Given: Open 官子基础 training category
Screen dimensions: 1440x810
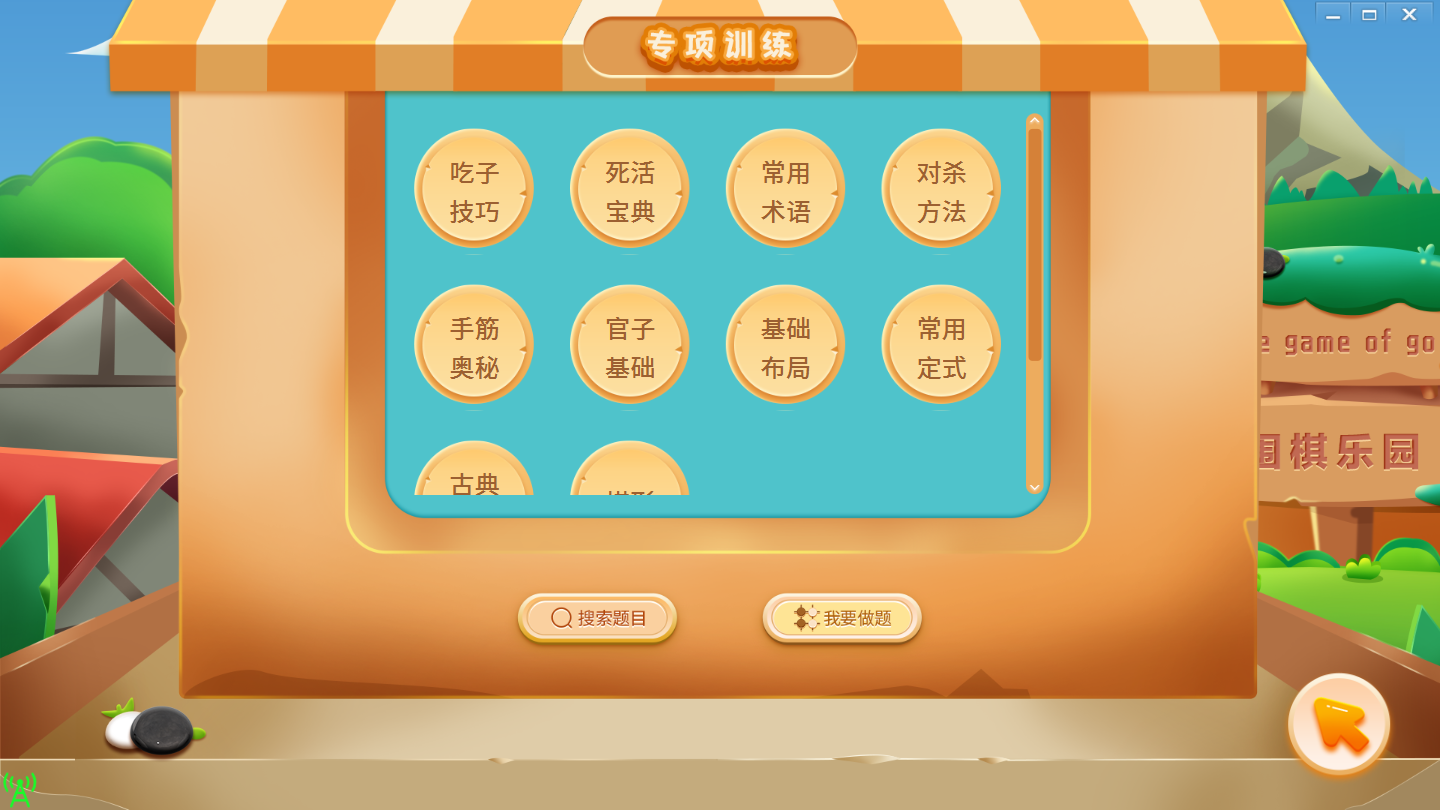Looking at the screenshot, I should [x=630, y=346].
